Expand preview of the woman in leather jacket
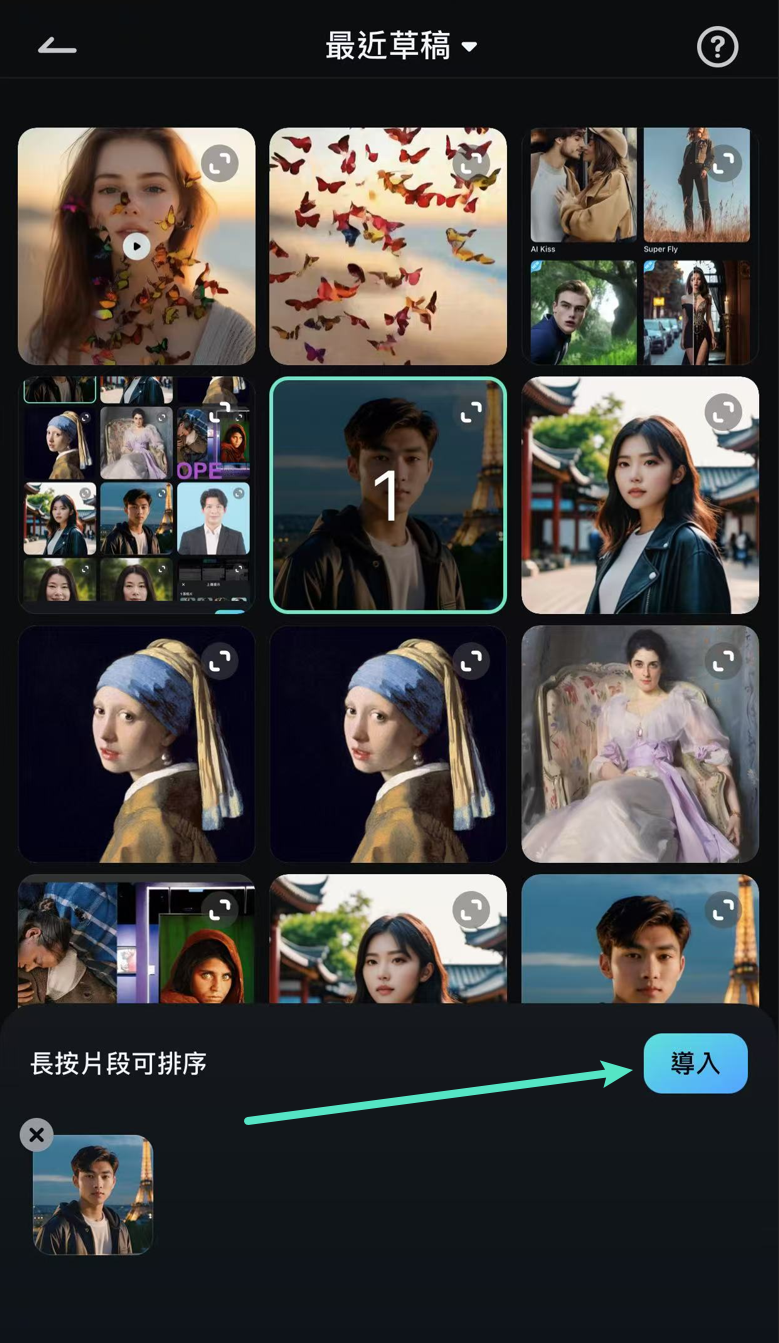 (x=723, y=411)
